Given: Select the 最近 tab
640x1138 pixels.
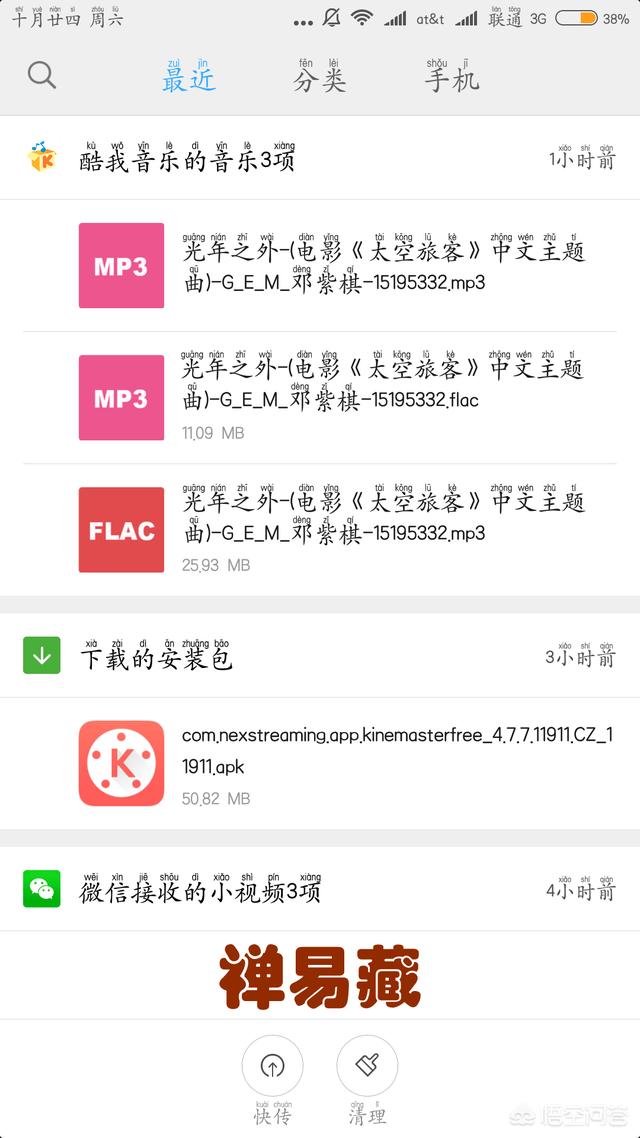Looking at the screenshot, I should tap(188, 76).
